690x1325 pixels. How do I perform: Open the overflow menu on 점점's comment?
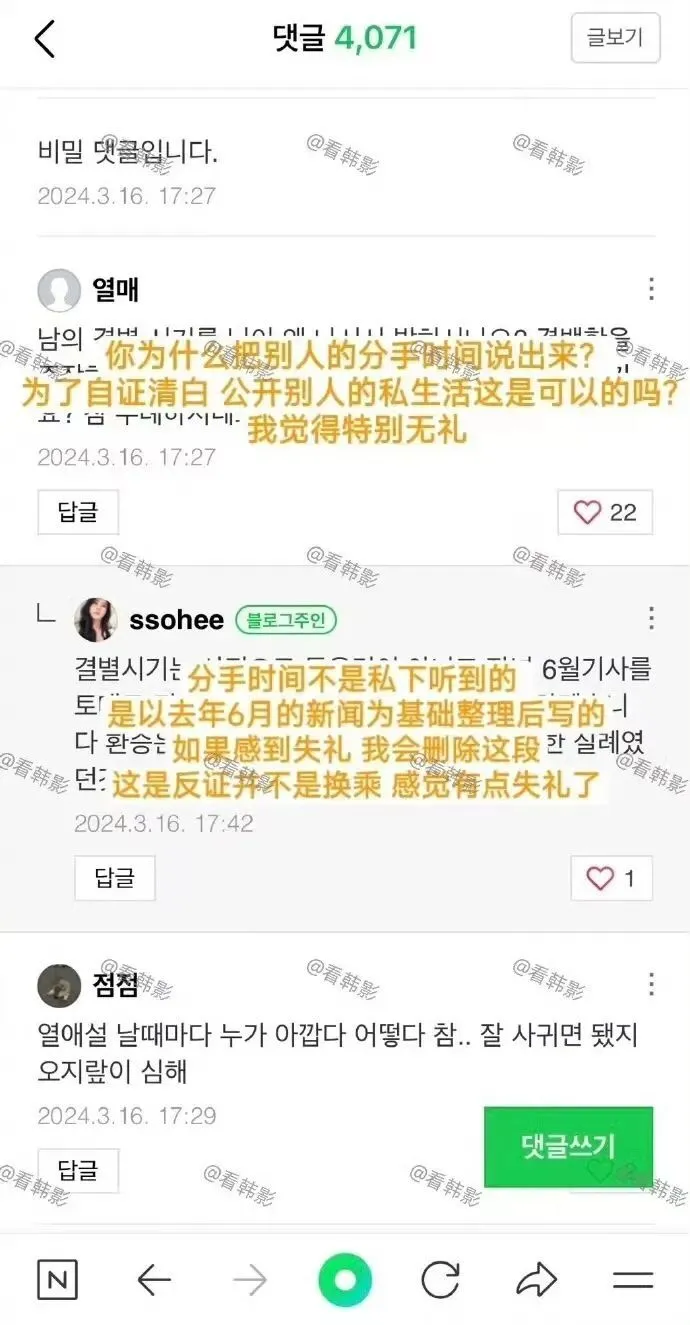651,984
